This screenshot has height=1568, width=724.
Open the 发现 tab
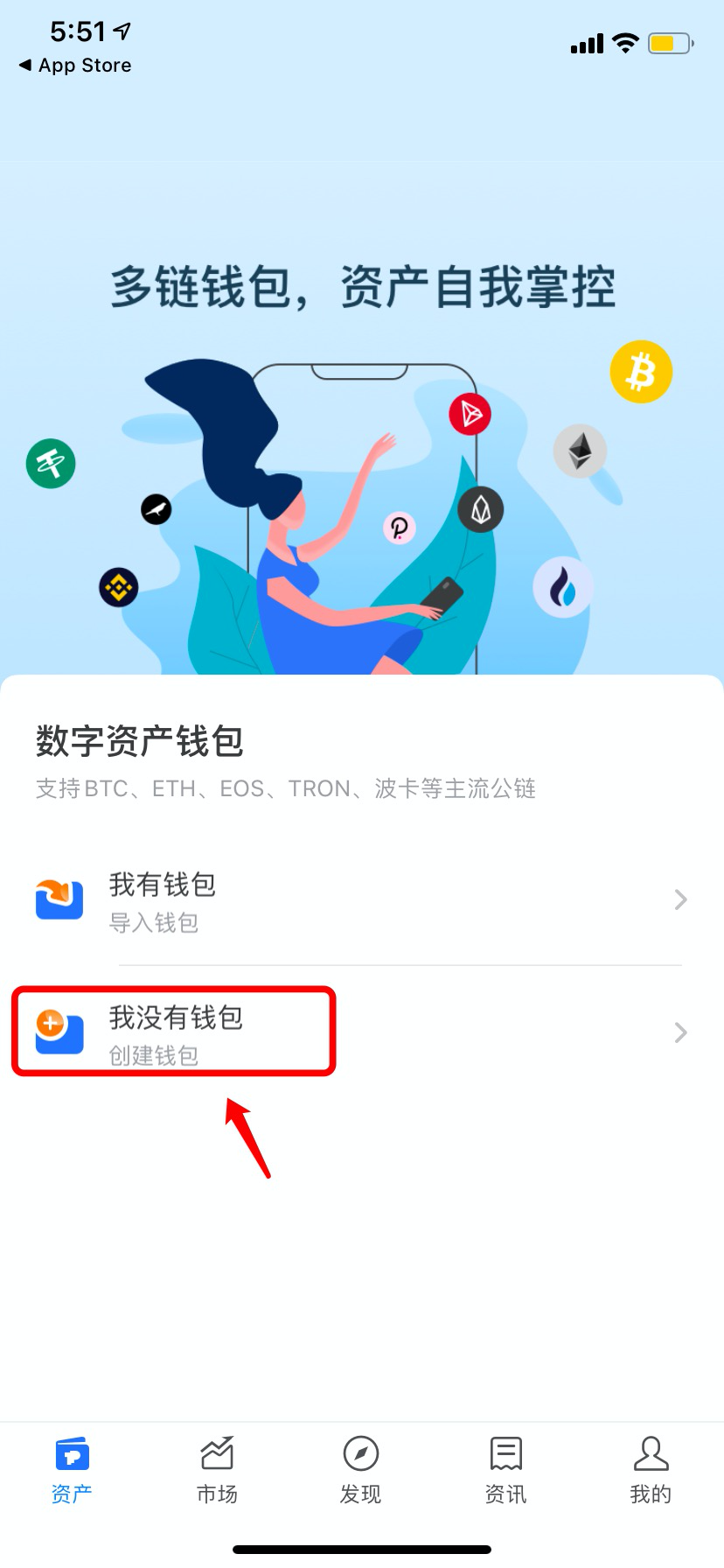tap(361, 1470)
